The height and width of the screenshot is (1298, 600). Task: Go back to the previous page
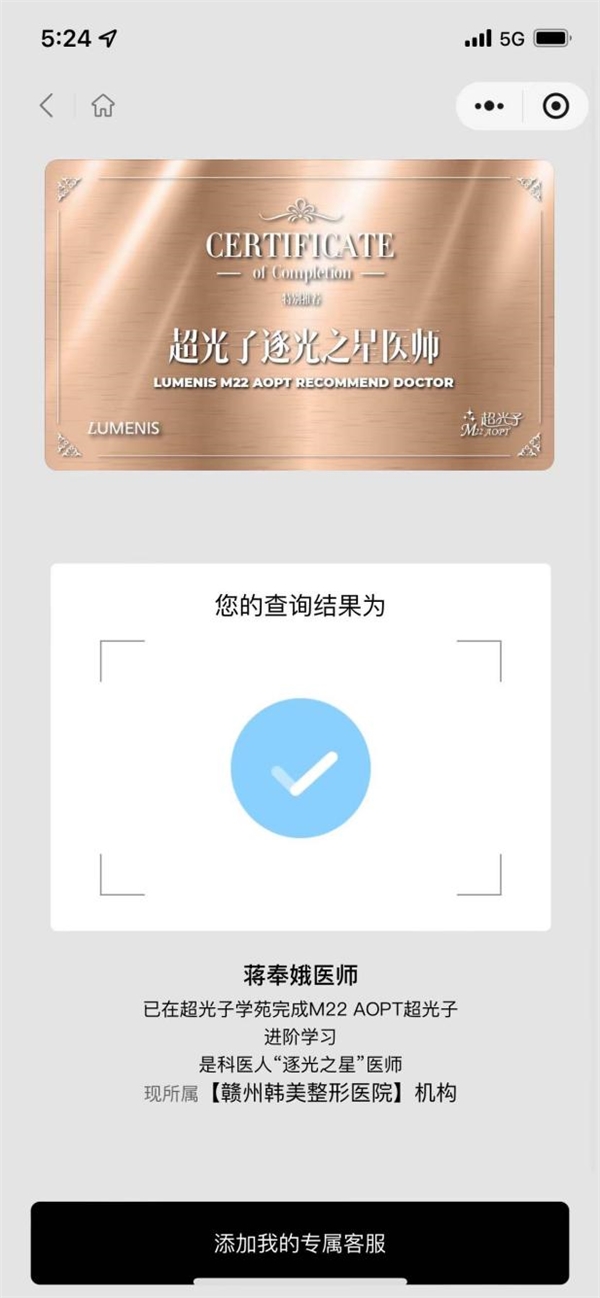46,105
